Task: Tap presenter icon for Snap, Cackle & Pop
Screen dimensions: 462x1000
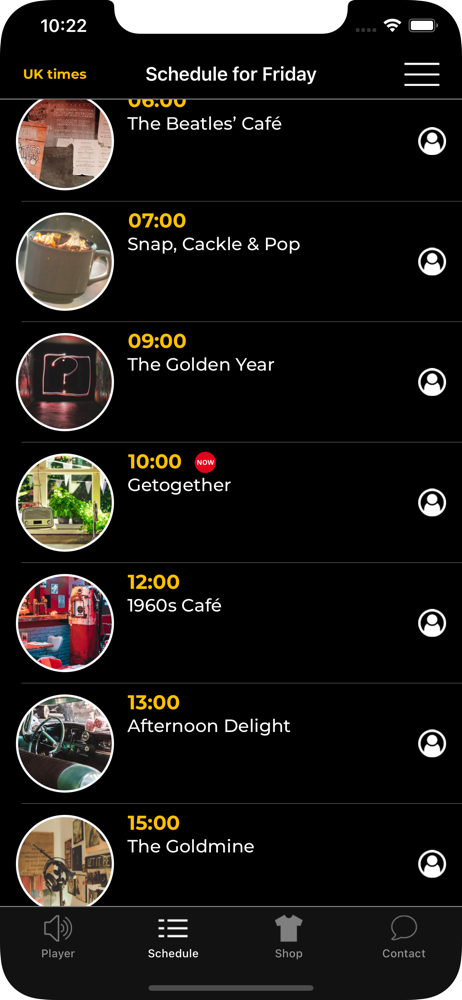Action: (432, 261)
